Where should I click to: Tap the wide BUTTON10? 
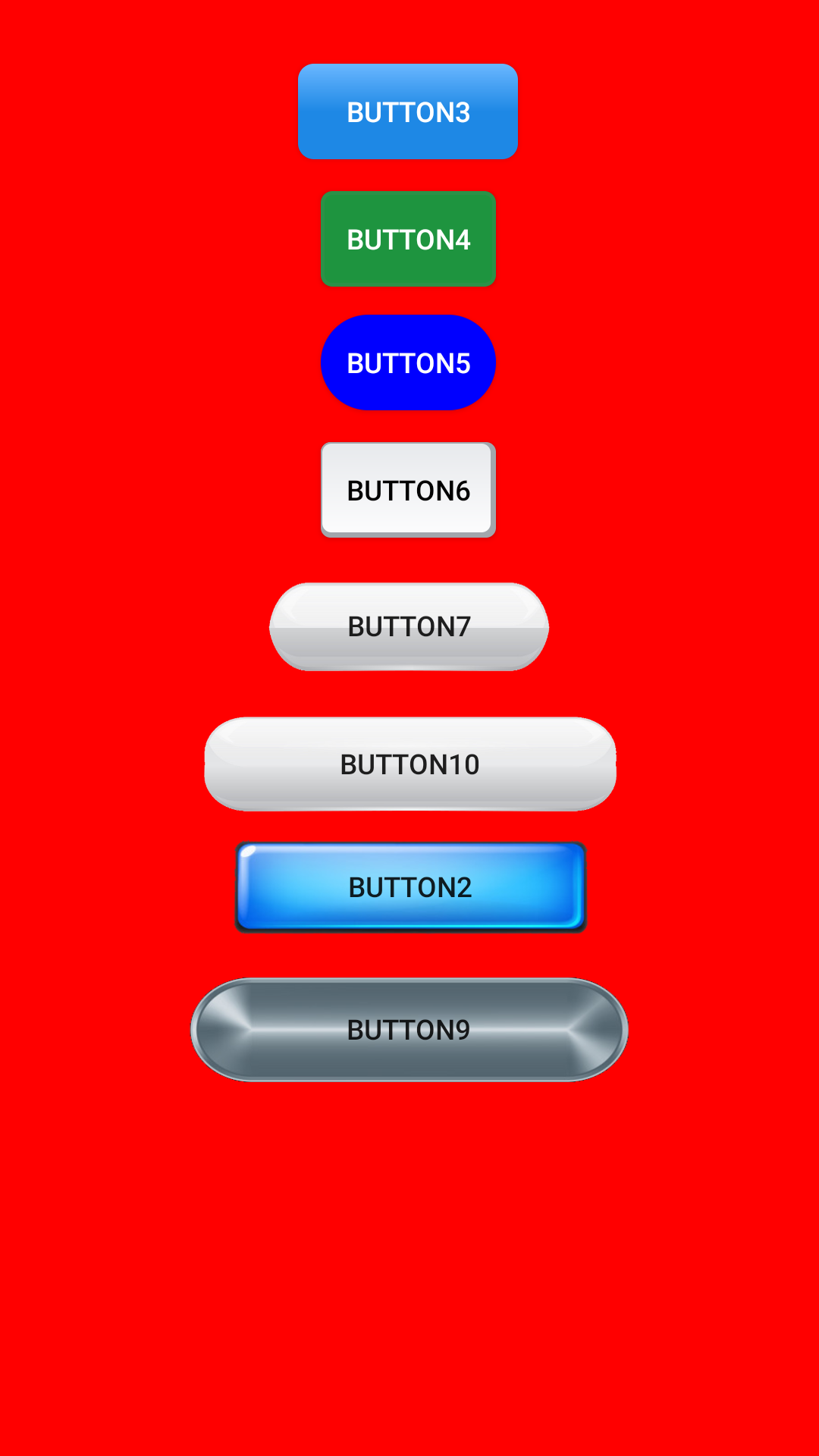click(x=409, y=764)
